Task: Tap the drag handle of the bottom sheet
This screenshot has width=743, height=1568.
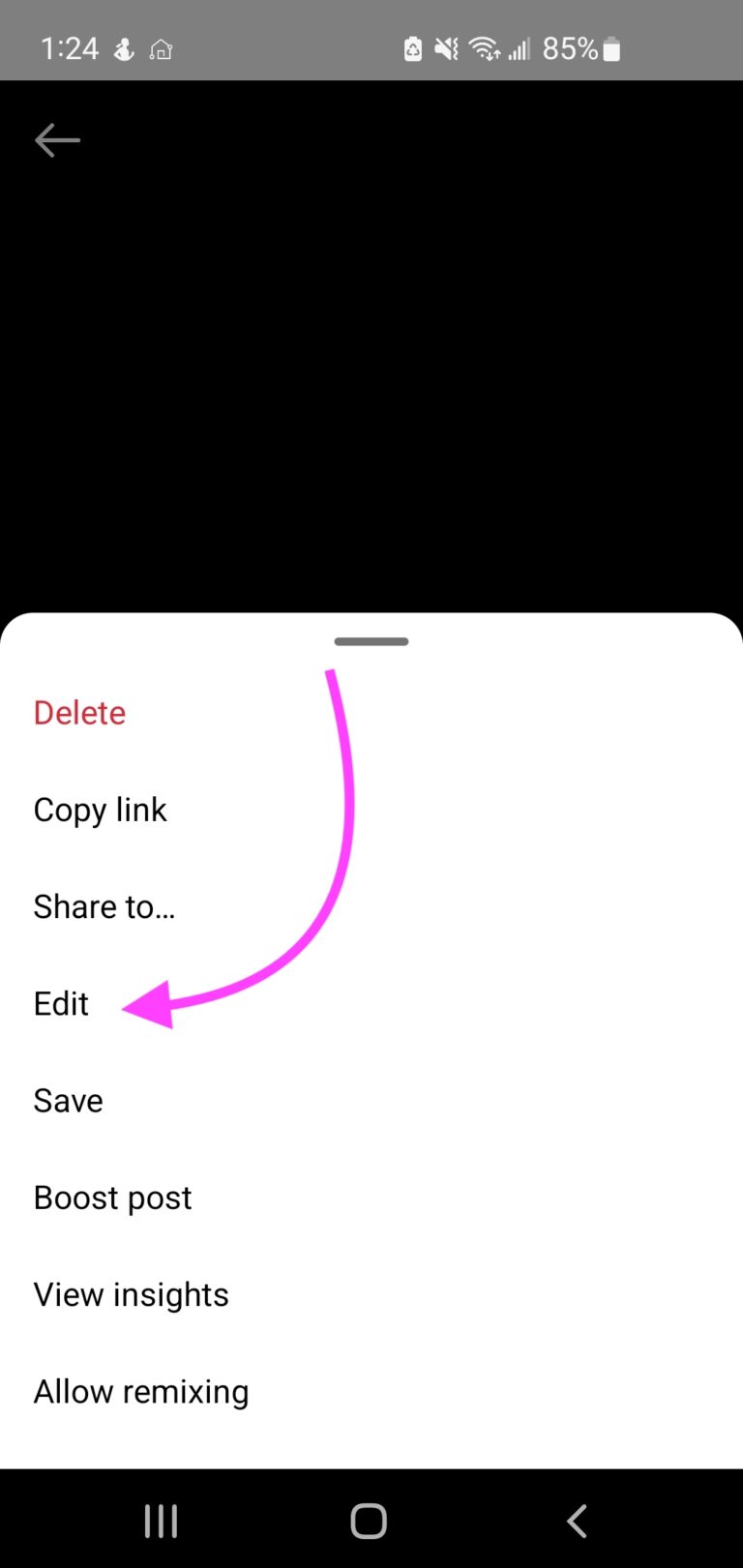Action: [x=371, y=641]
